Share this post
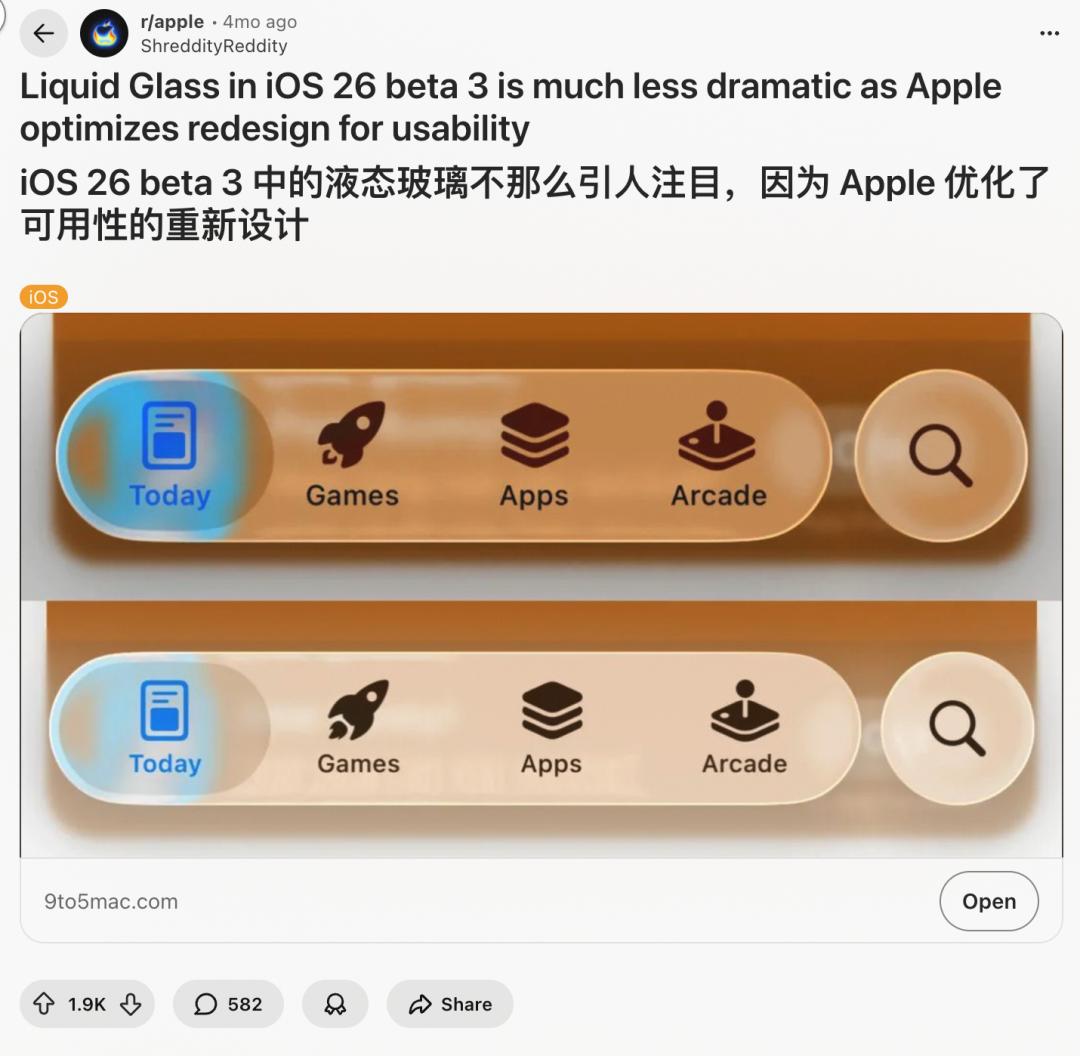Screen dimensions: 1080x1056 [x=450, y=1004]
